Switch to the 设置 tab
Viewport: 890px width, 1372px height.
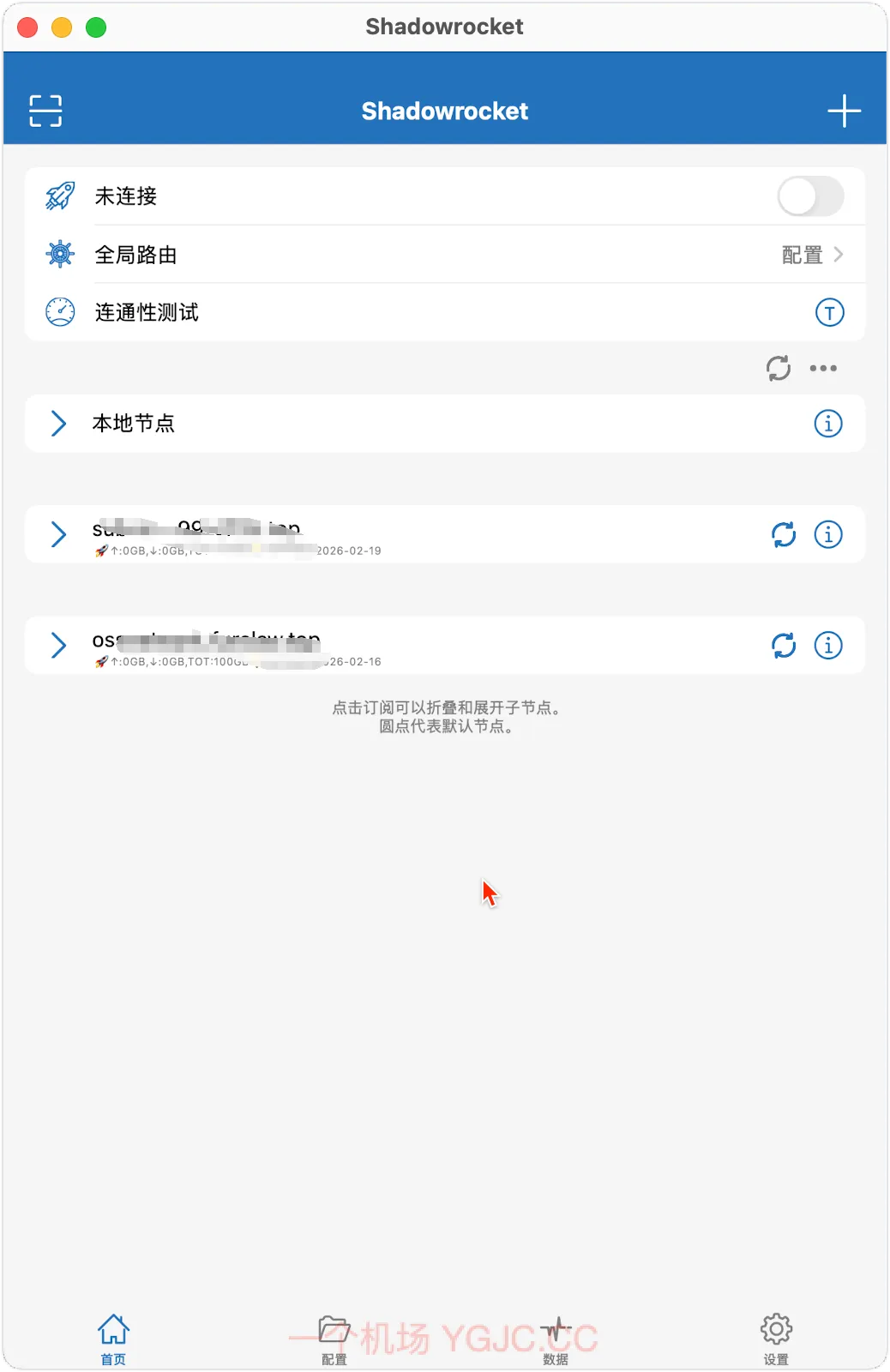776,1339
